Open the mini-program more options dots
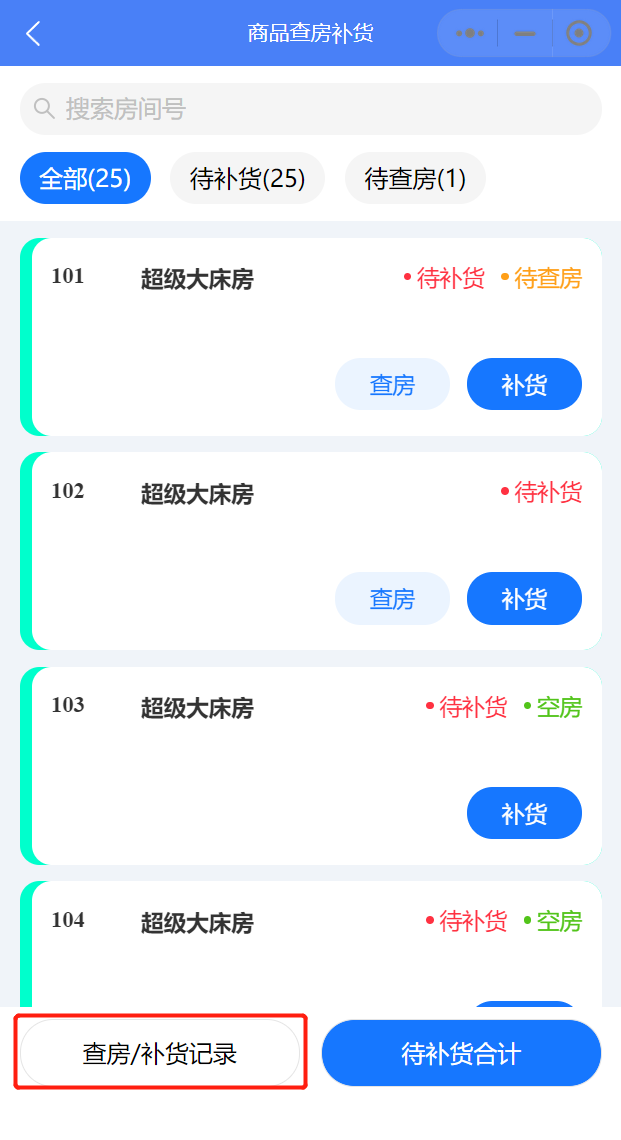 [x=469, y=33]
